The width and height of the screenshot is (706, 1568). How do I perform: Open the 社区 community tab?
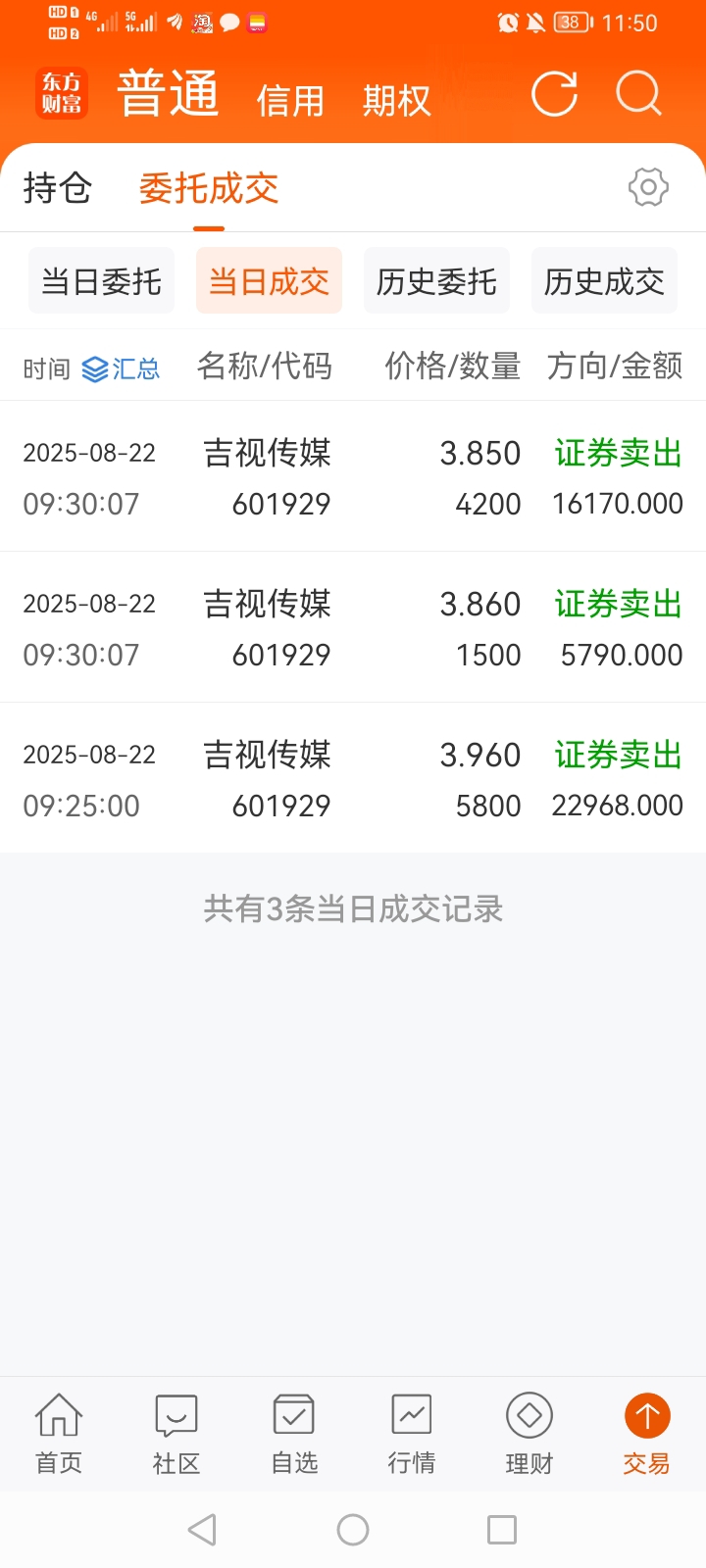pyautogui.click(x=176, y=1434)
